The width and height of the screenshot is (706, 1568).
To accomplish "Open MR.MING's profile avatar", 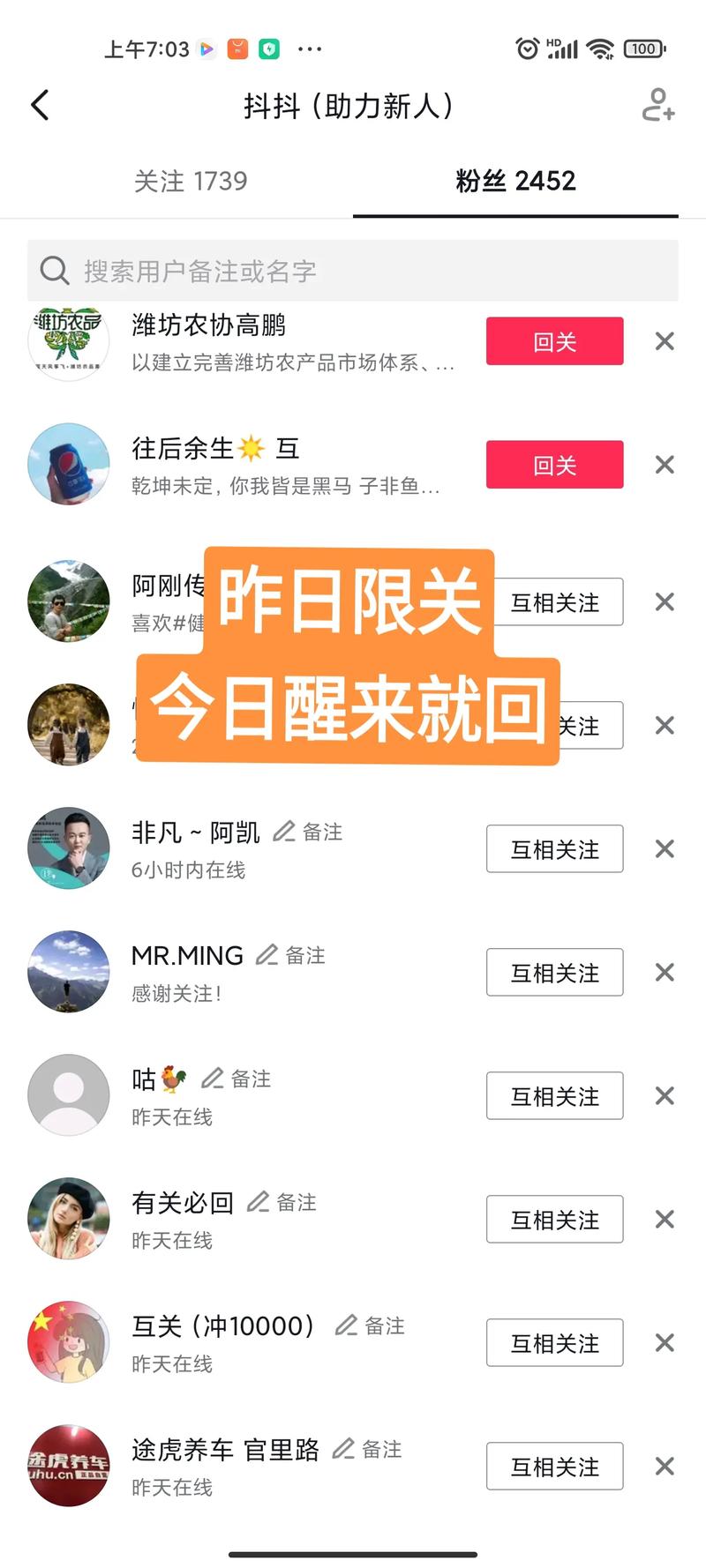I will (x=68, y=972).
